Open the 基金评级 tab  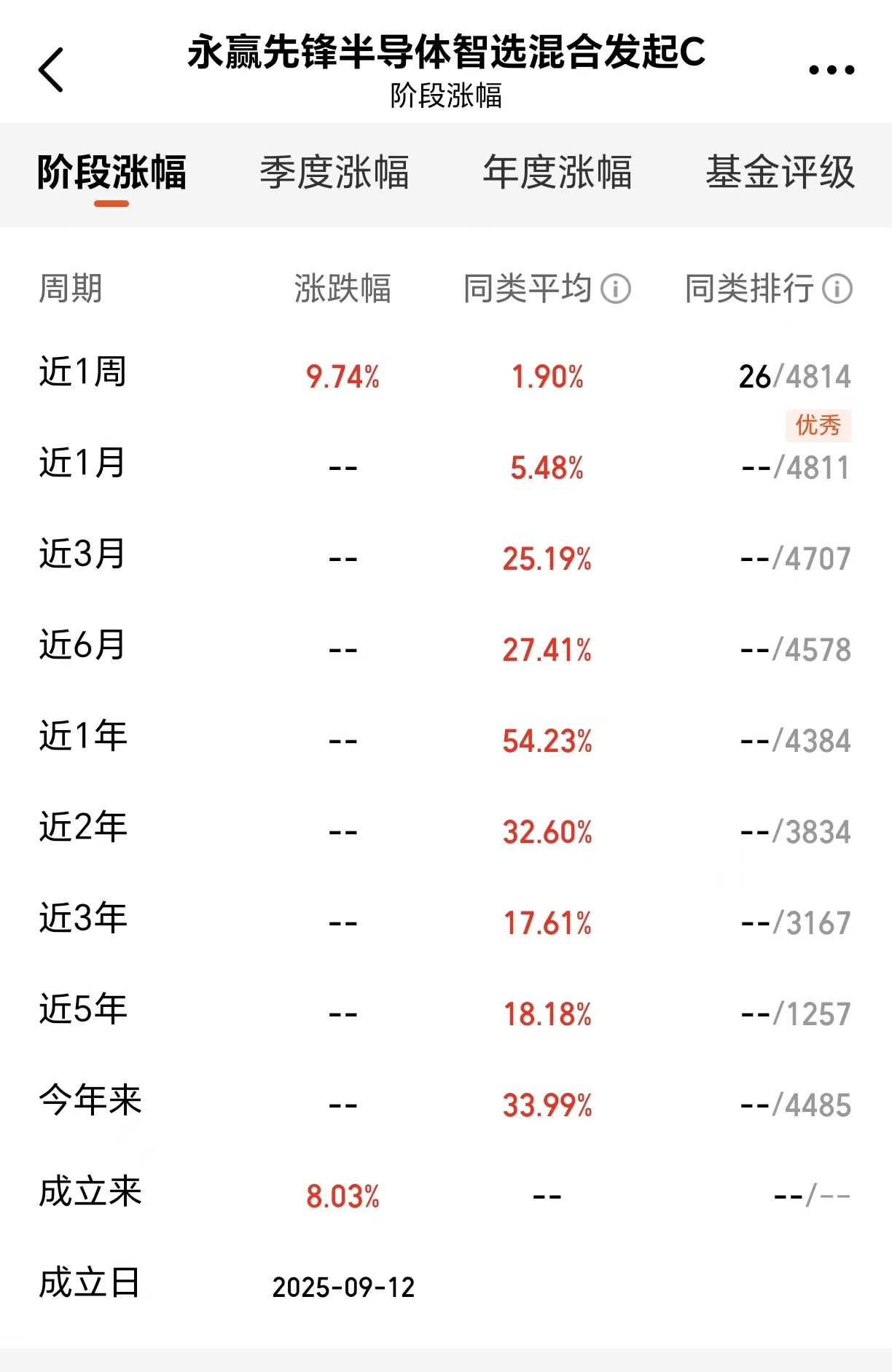(x=779, y=173)
